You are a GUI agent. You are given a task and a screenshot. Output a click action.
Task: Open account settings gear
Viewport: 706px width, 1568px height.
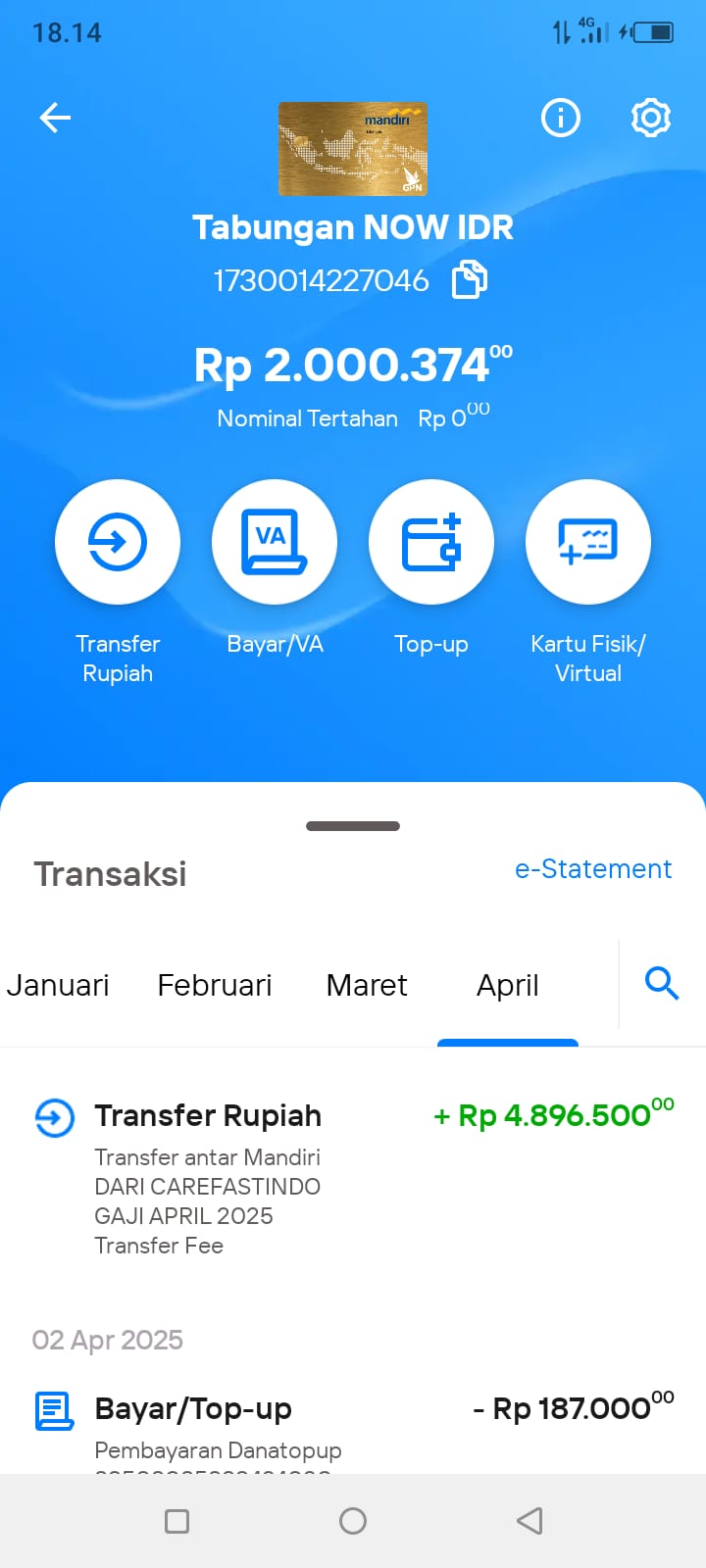coord(651,118)
